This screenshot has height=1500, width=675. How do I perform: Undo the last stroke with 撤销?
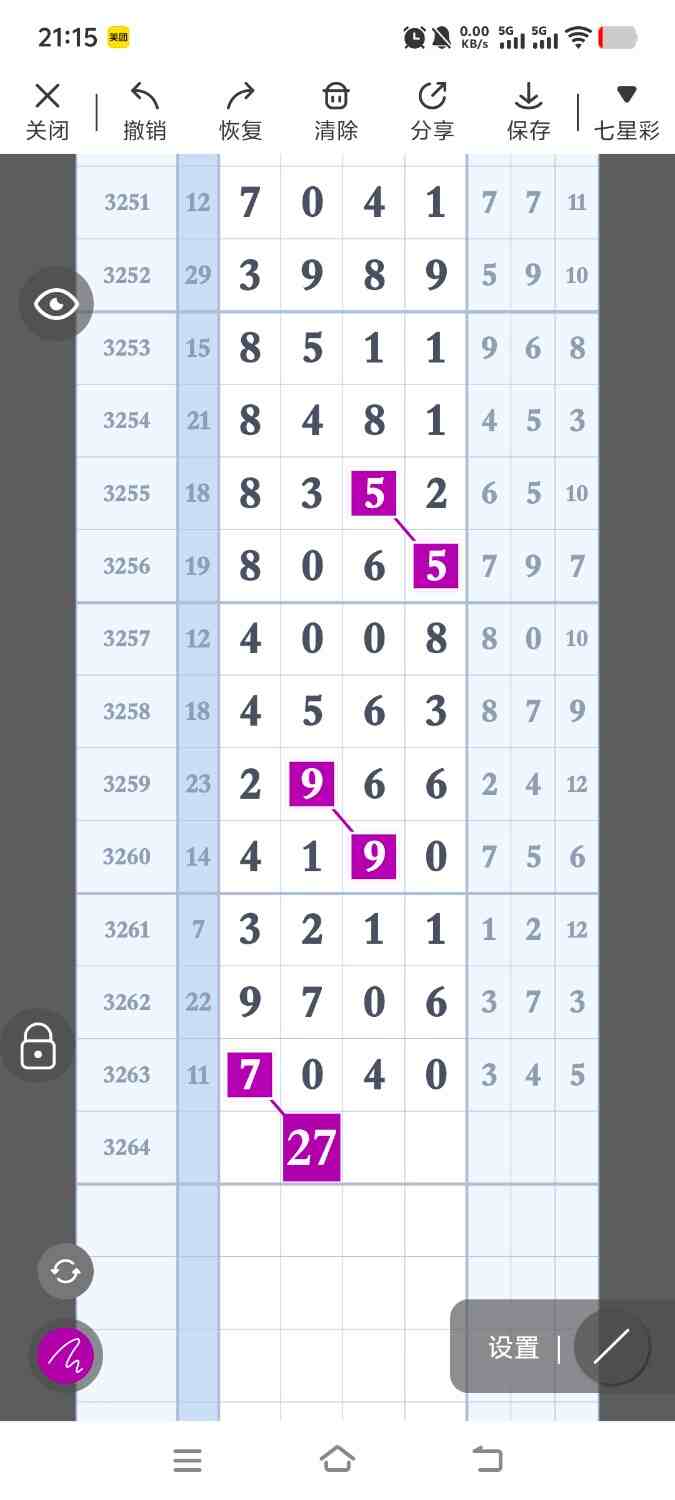point(144,111)
